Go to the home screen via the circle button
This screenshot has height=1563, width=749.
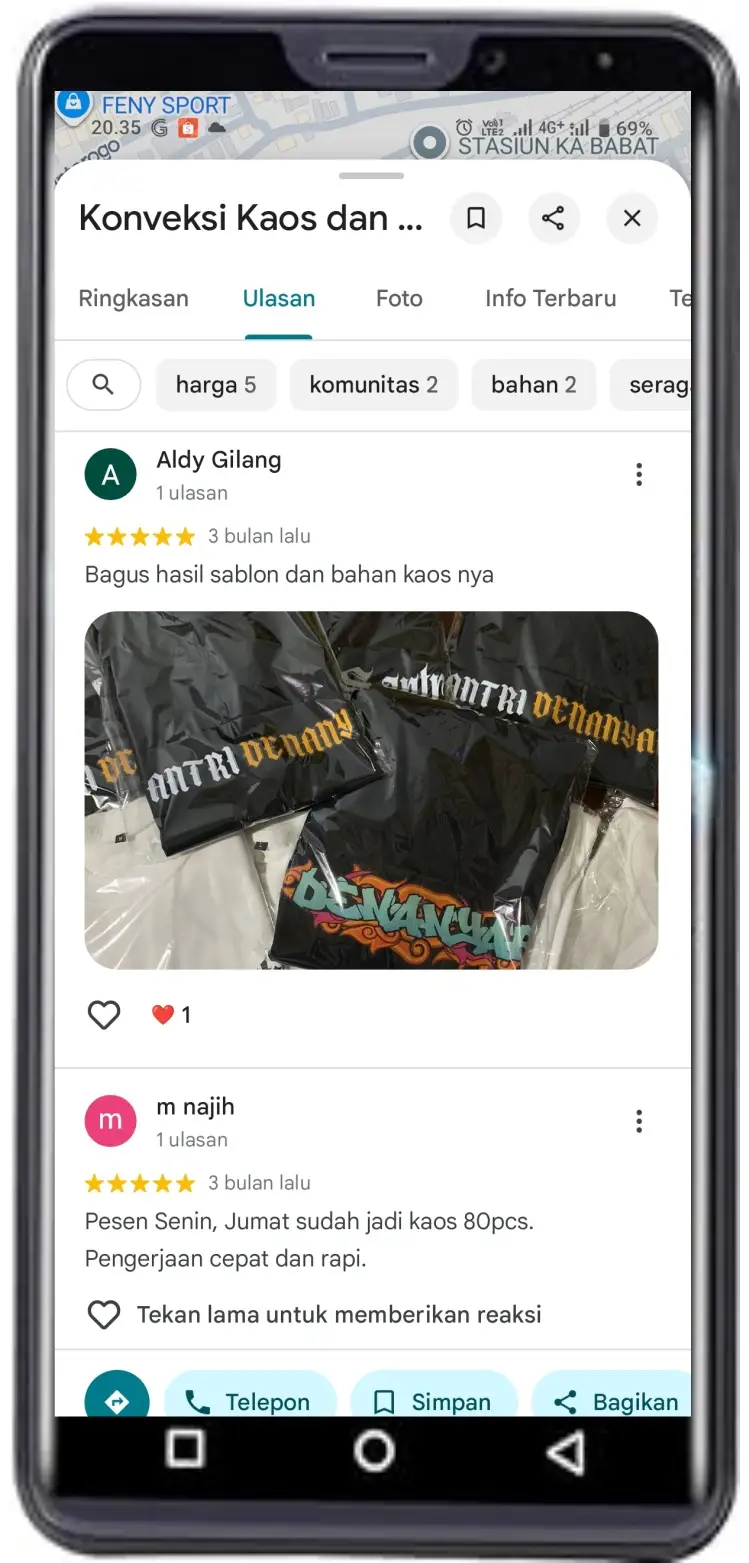(x=374, y=1450)
